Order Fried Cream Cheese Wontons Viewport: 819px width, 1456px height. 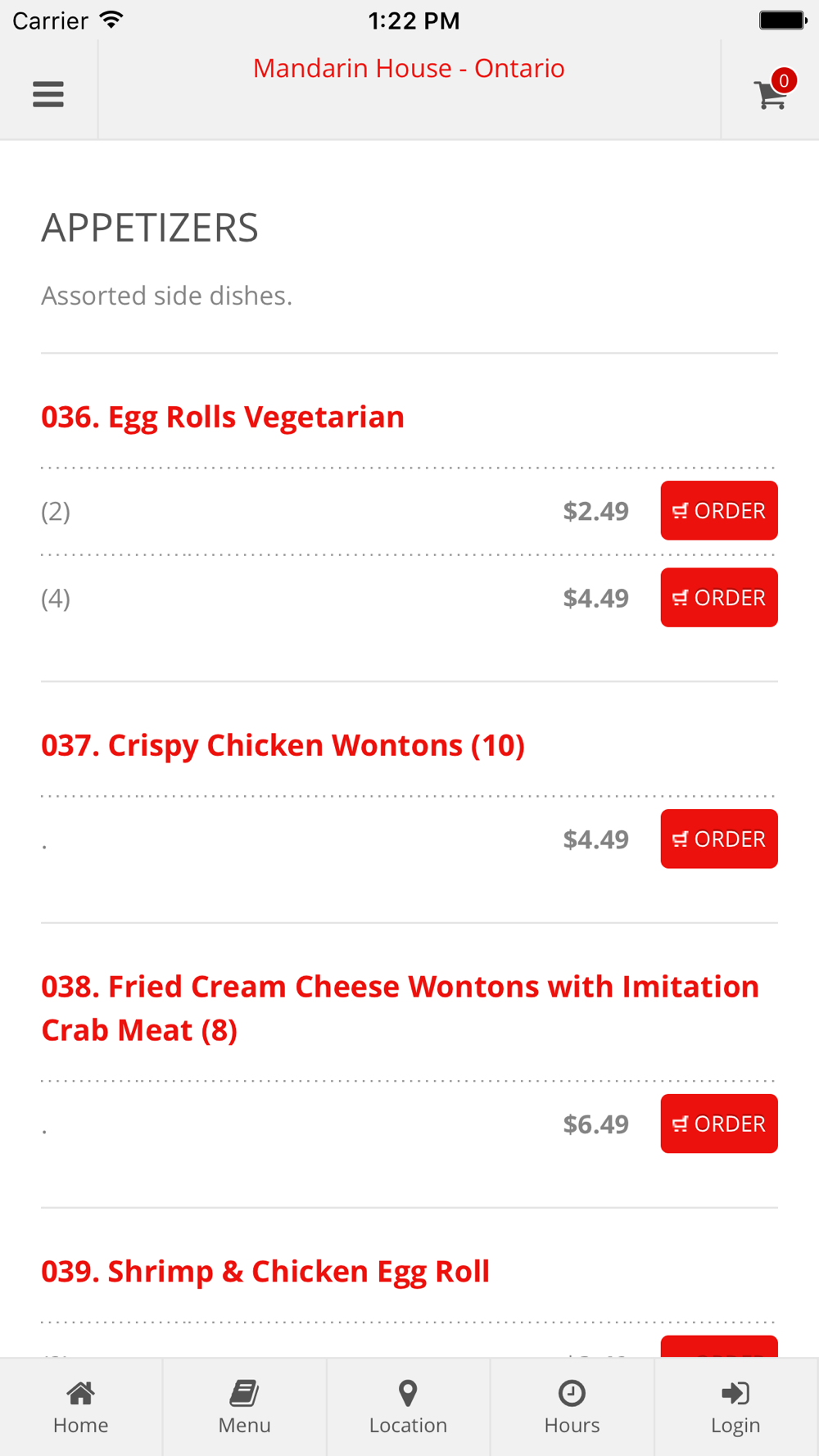tap(719, 1124)
